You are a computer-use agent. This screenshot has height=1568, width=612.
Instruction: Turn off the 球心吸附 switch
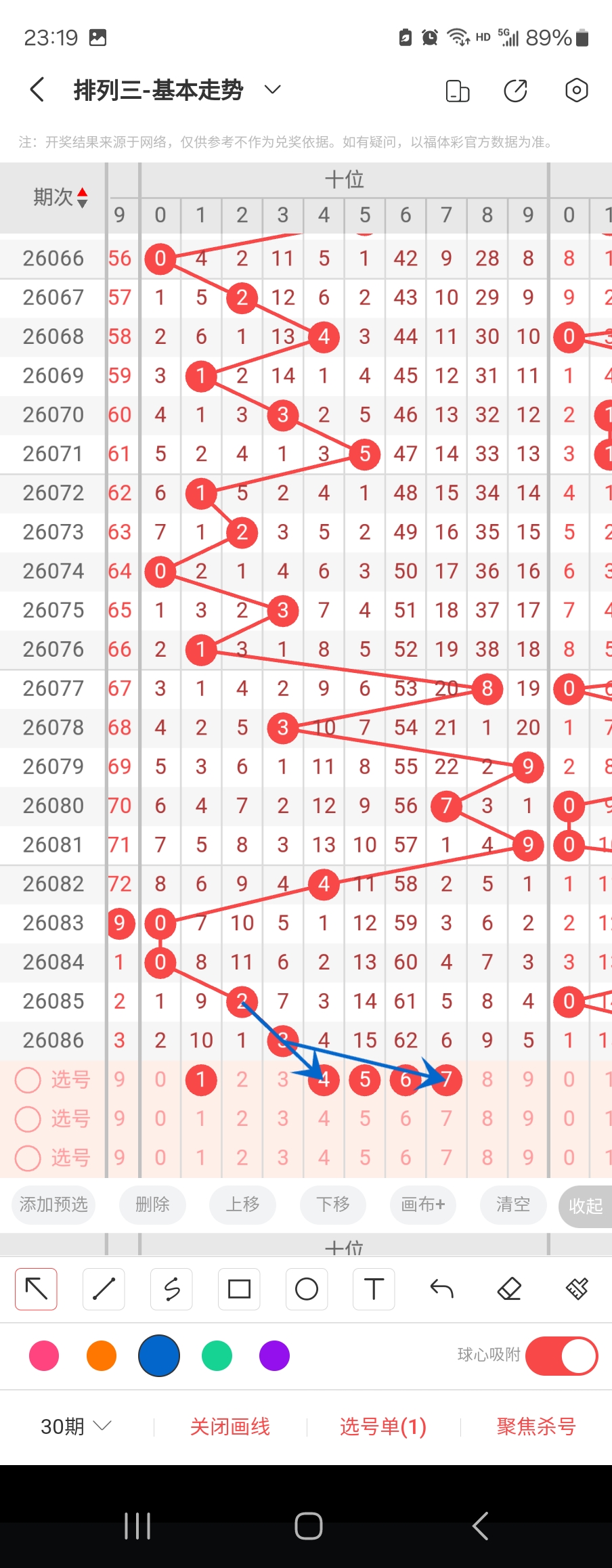[x=561, y=1355]
